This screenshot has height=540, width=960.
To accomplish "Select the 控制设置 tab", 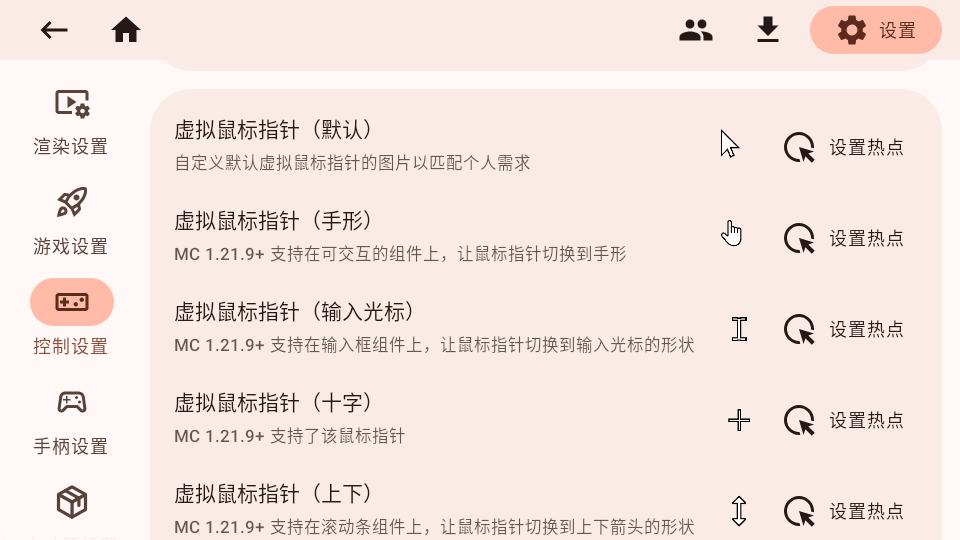I will click(71, 320).
